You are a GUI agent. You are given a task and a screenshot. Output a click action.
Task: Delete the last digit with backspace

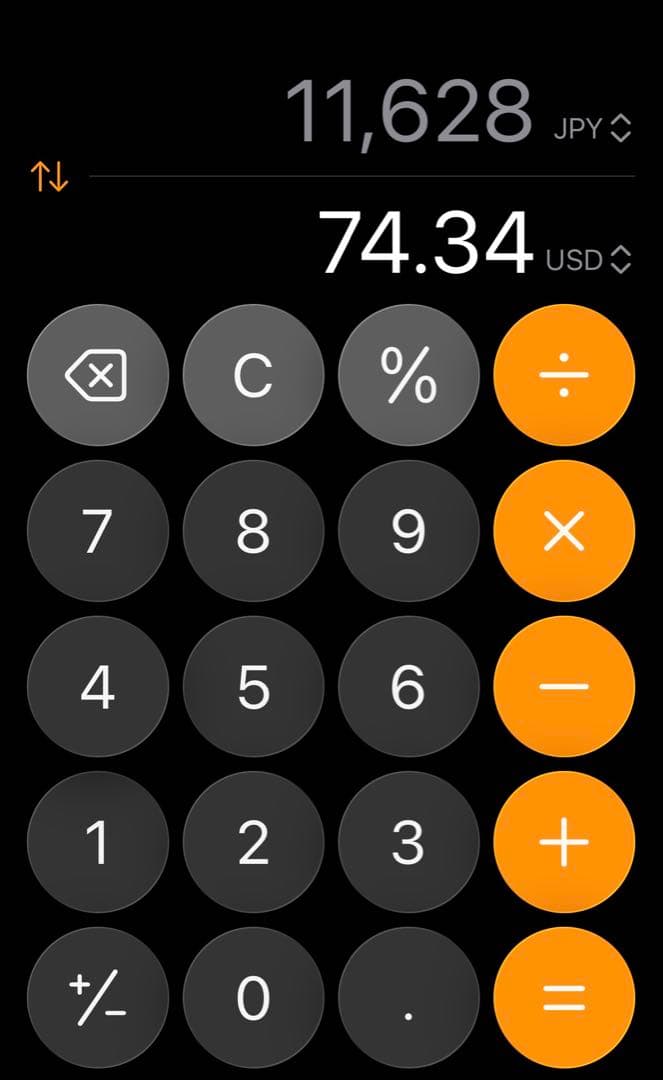tap(97, 376)
